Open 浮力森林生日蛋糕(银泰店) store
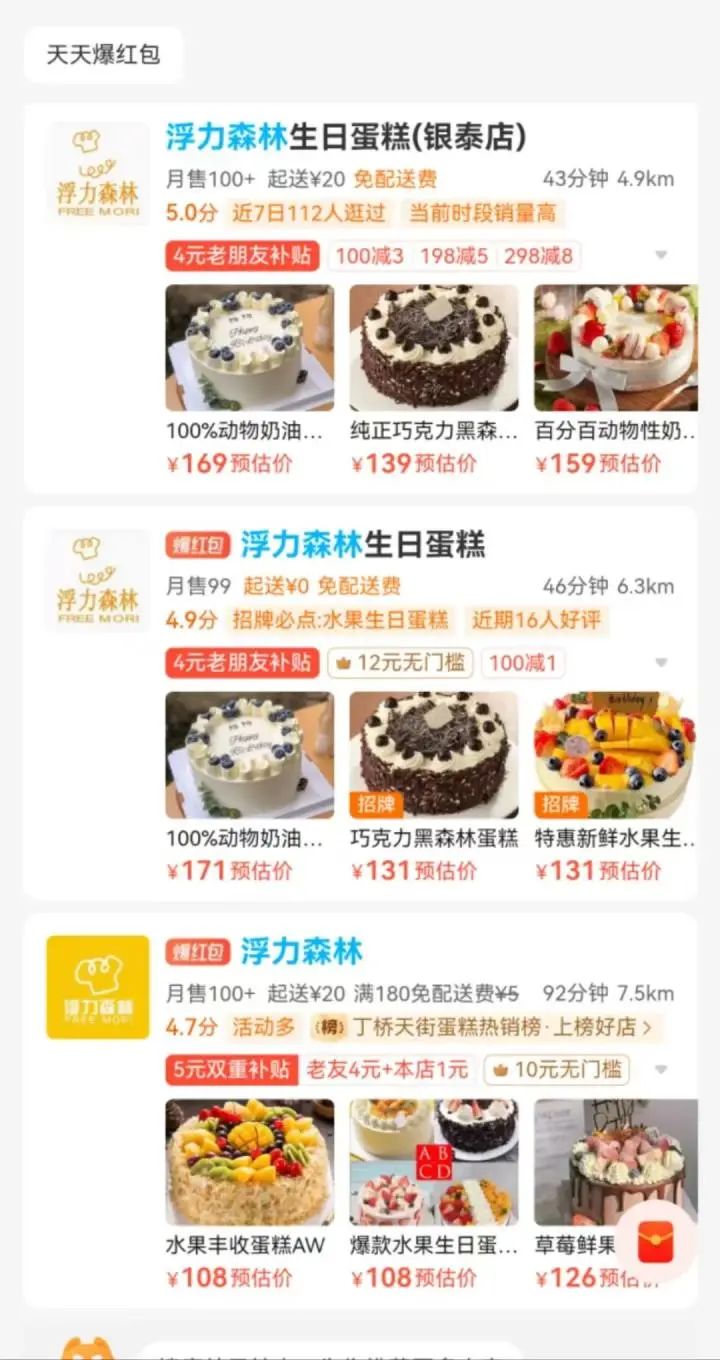 click(x=345, y=137)
